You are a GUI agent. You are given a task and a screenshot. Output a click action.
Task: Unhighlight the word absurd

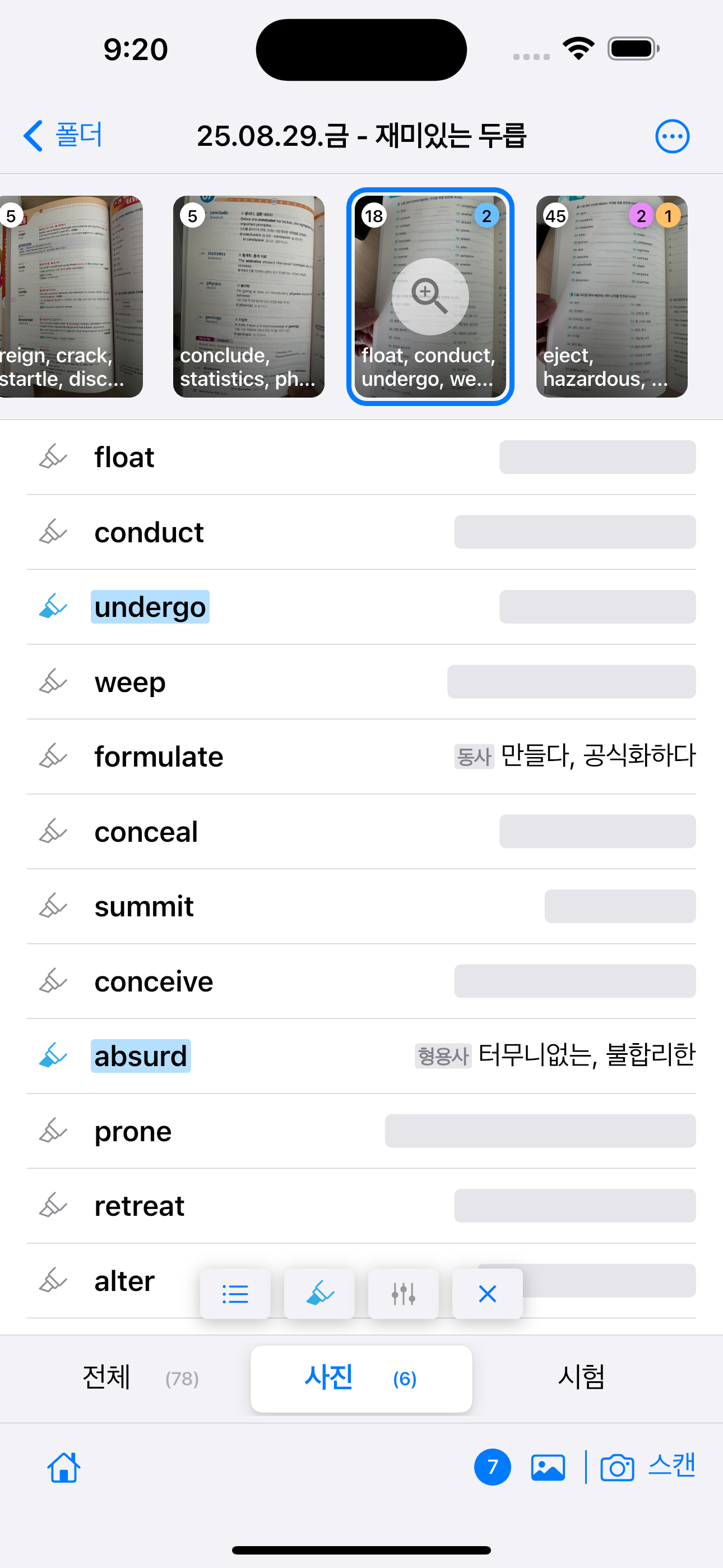click(53, 1056)
